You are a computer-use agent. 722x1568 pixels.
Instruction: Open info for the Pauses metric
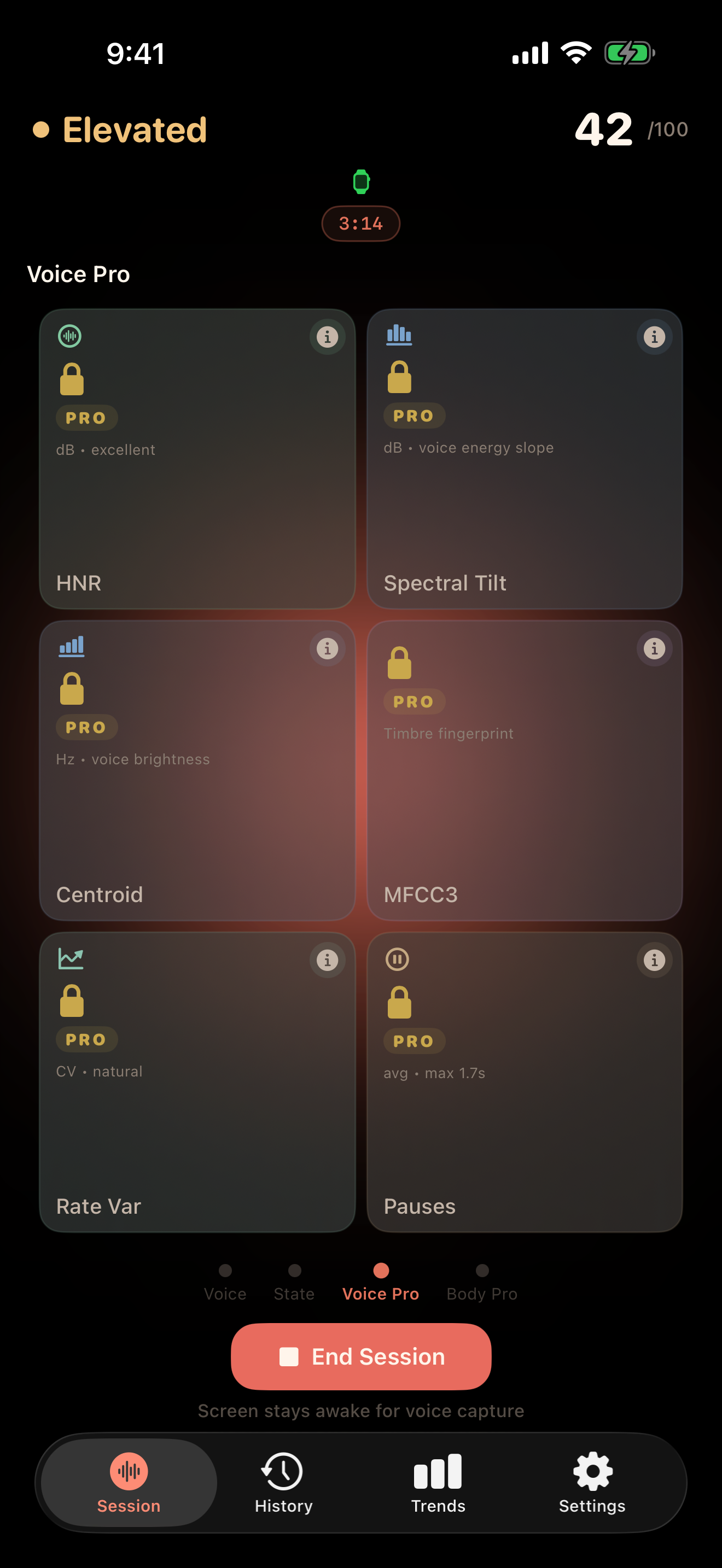(654, 960)
